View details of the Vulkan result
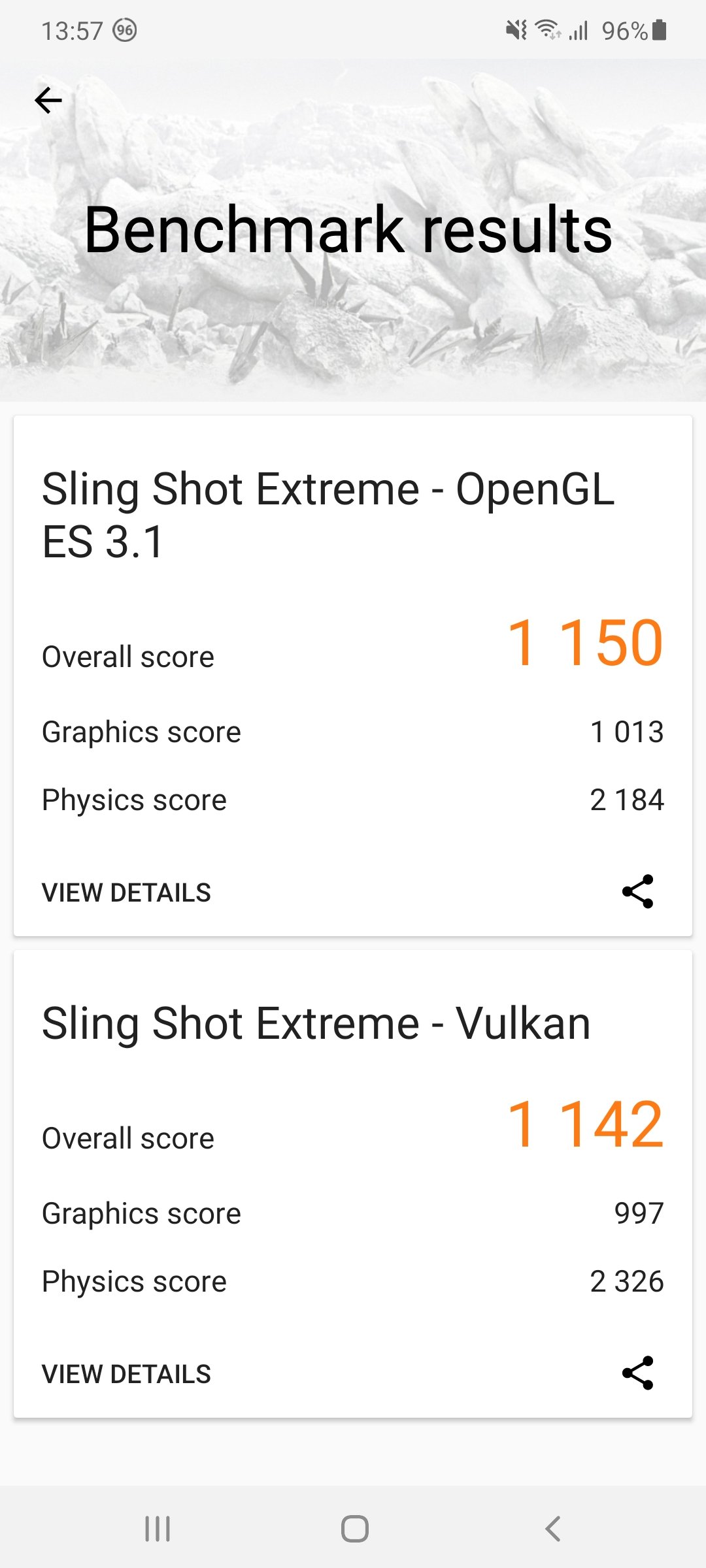 126,1374
